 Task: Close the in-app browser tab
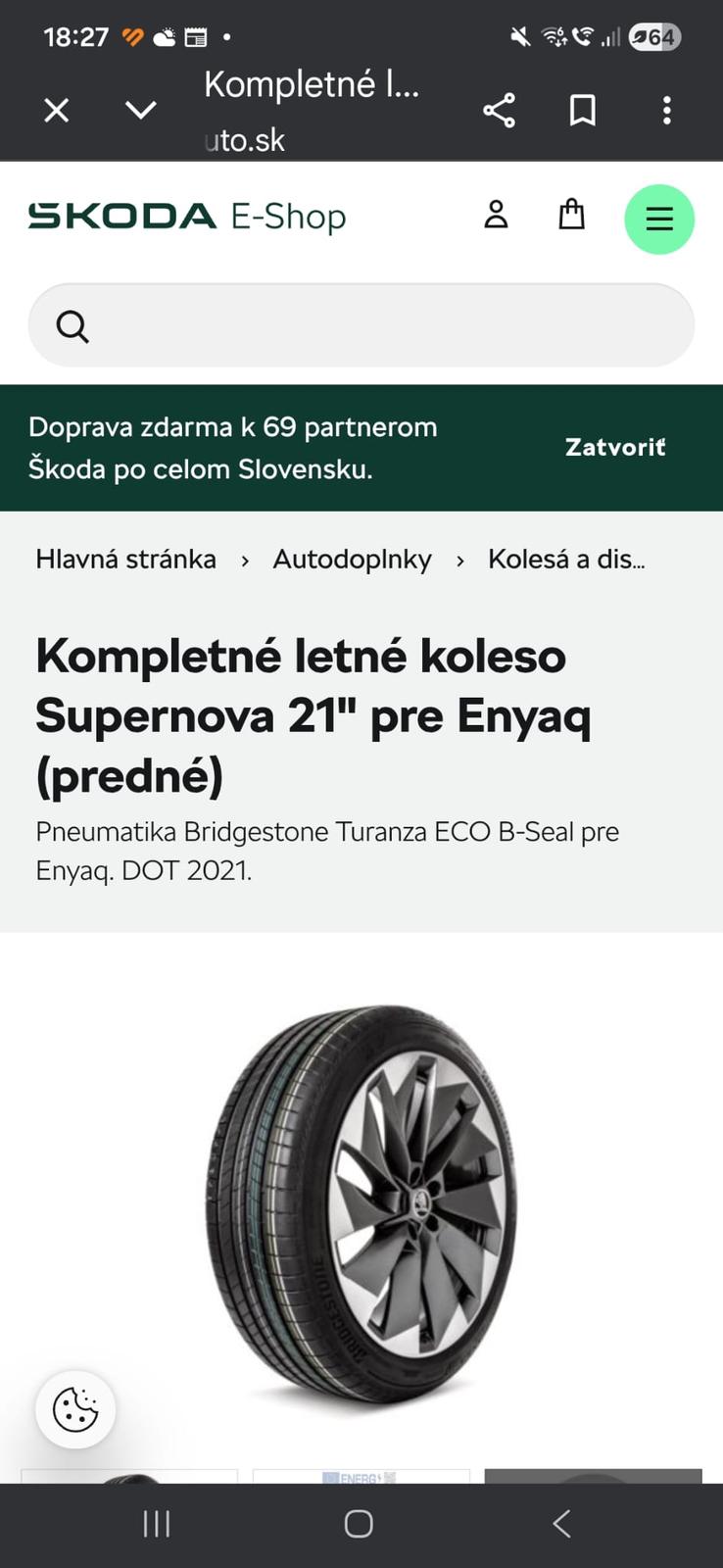[x=57, y=110]
